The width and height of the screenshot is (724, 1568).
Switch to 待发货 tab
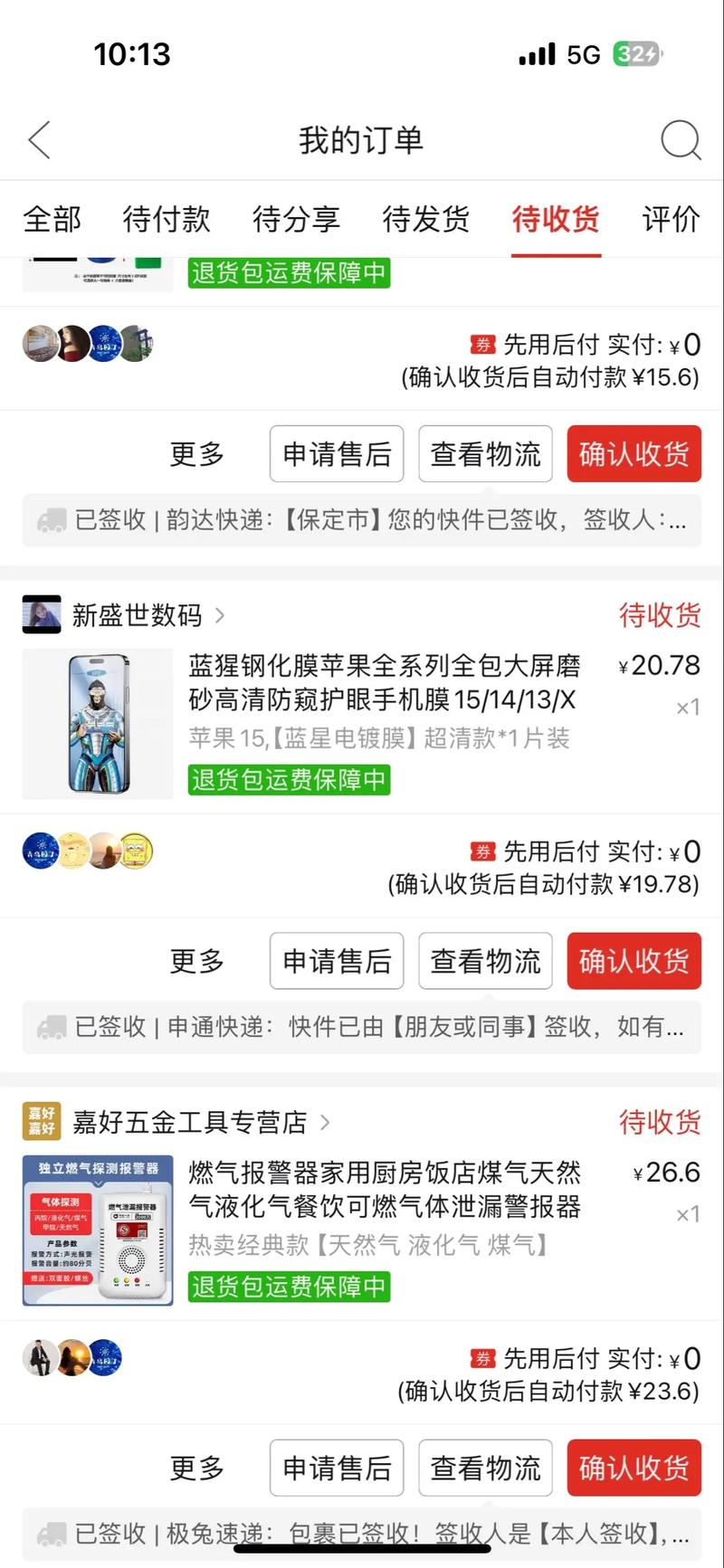(425, 219)
